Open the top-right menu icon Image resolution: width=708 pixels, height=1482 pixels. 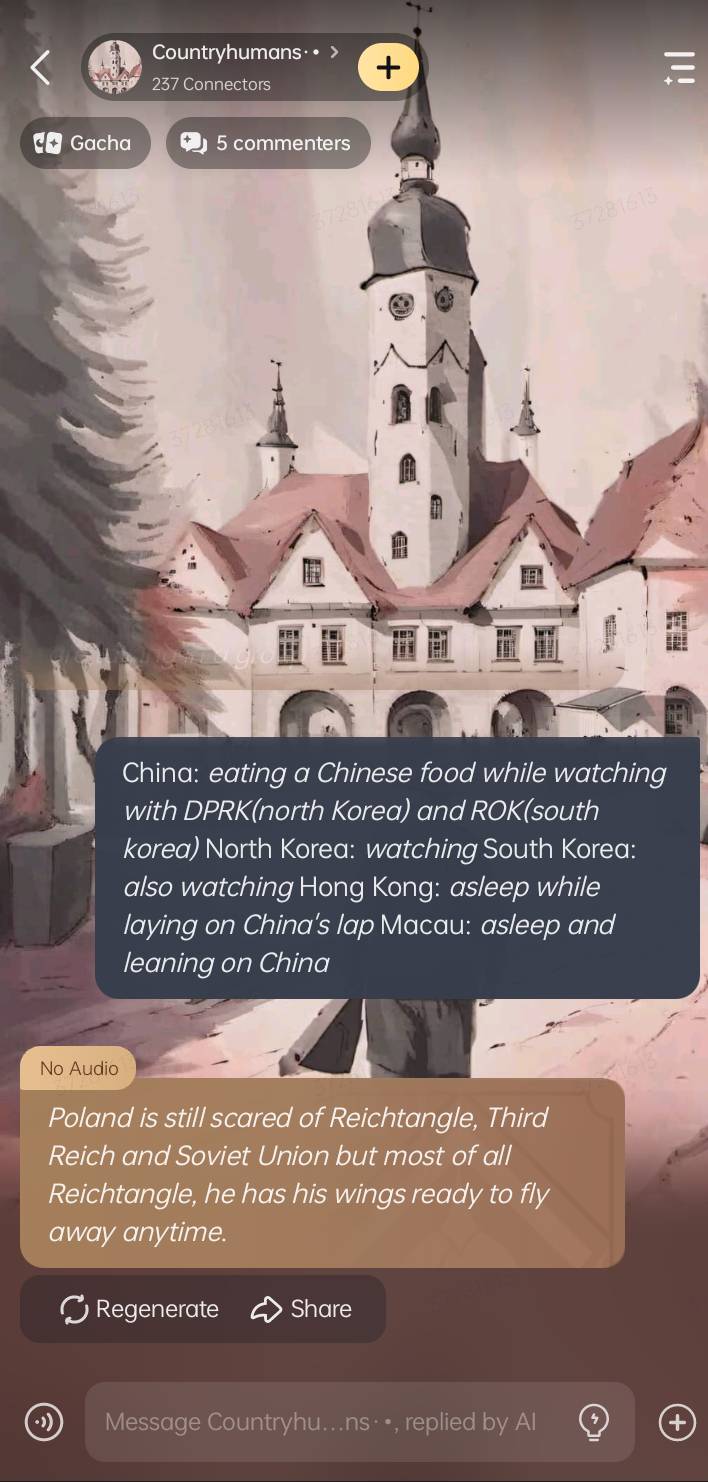click(x=679, y=68)
